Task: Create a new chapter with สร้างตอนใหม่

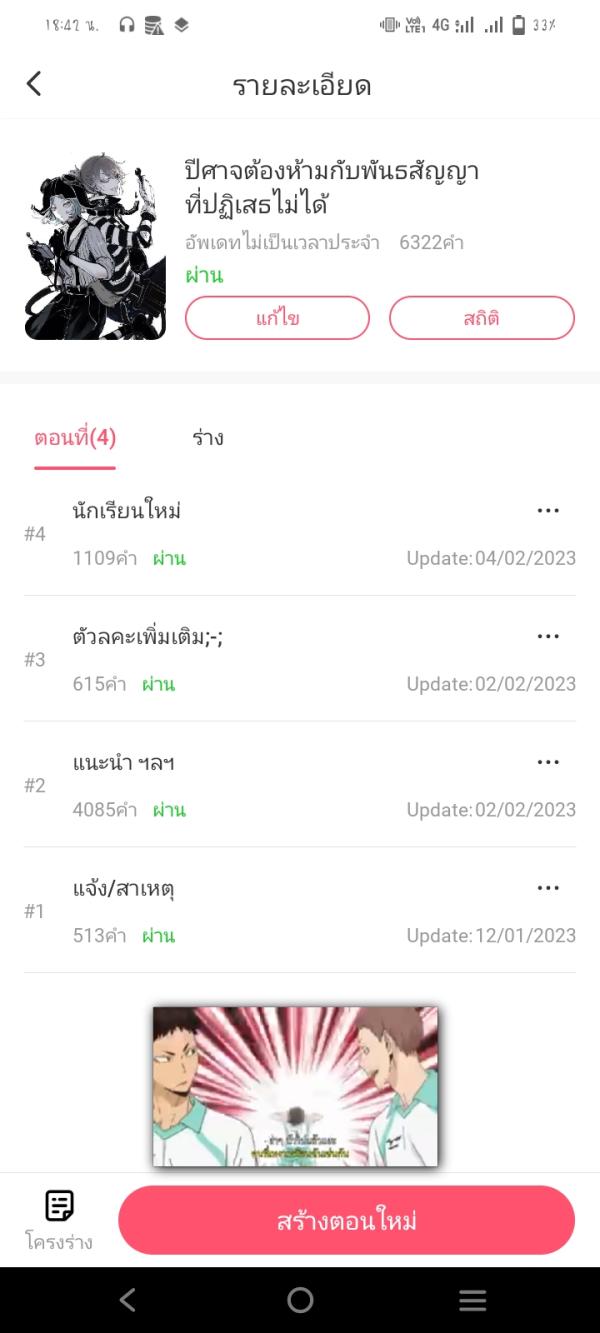Action: tap(346, 1221)
